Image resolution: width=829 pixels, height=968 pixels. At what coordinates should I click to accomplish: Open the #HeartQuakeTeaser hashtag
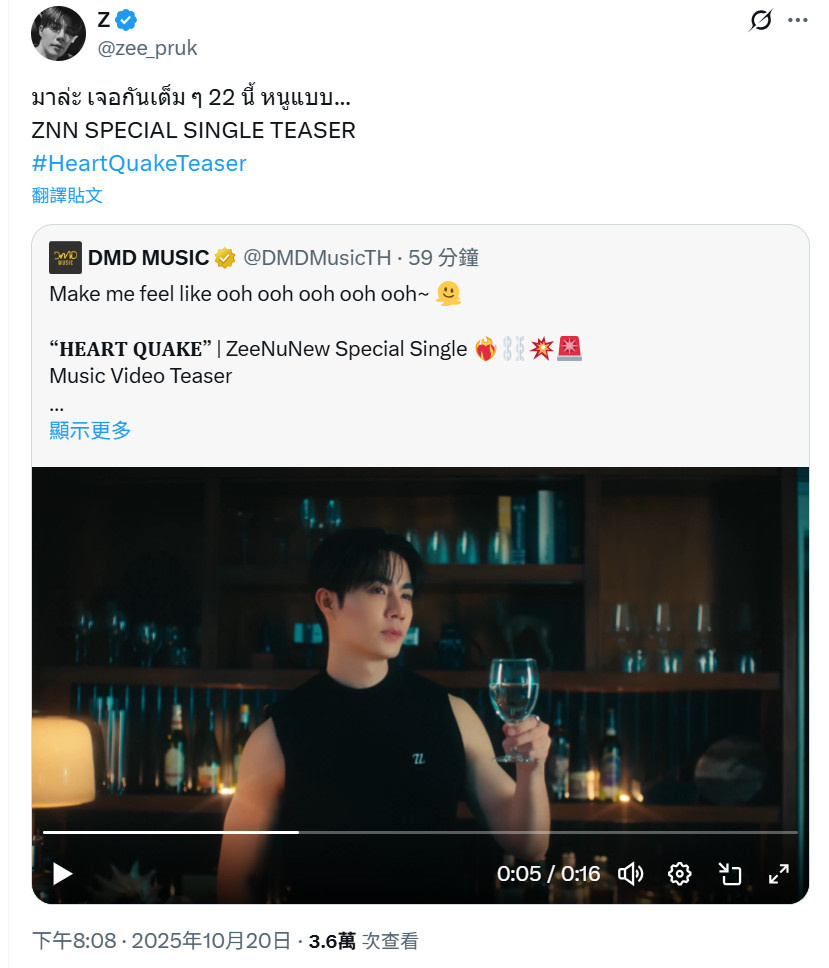point(139,163)
